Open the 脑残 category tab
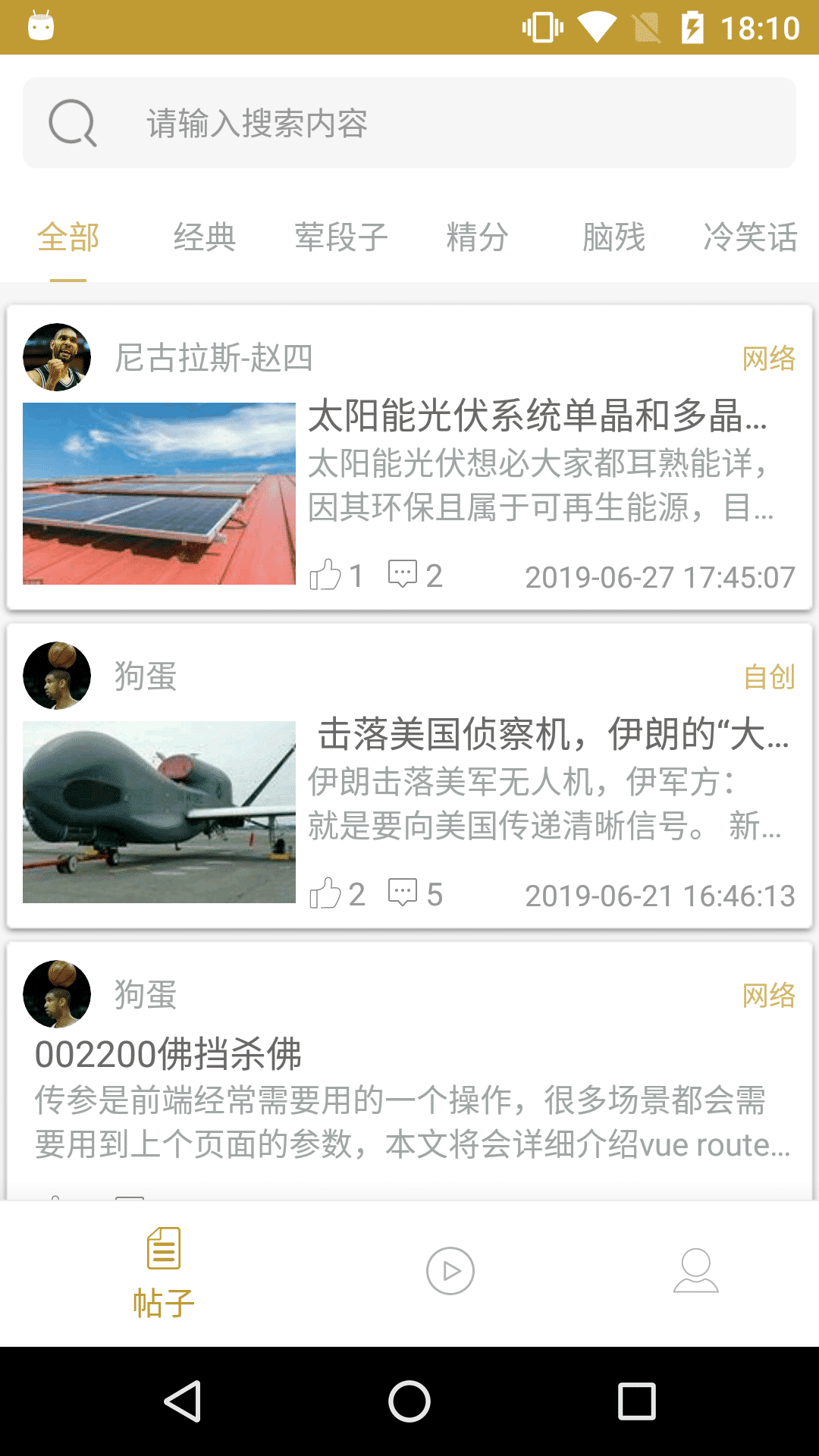Image resolution: width=819 pixels, height=1456 pixels. [x=613, y=237]
